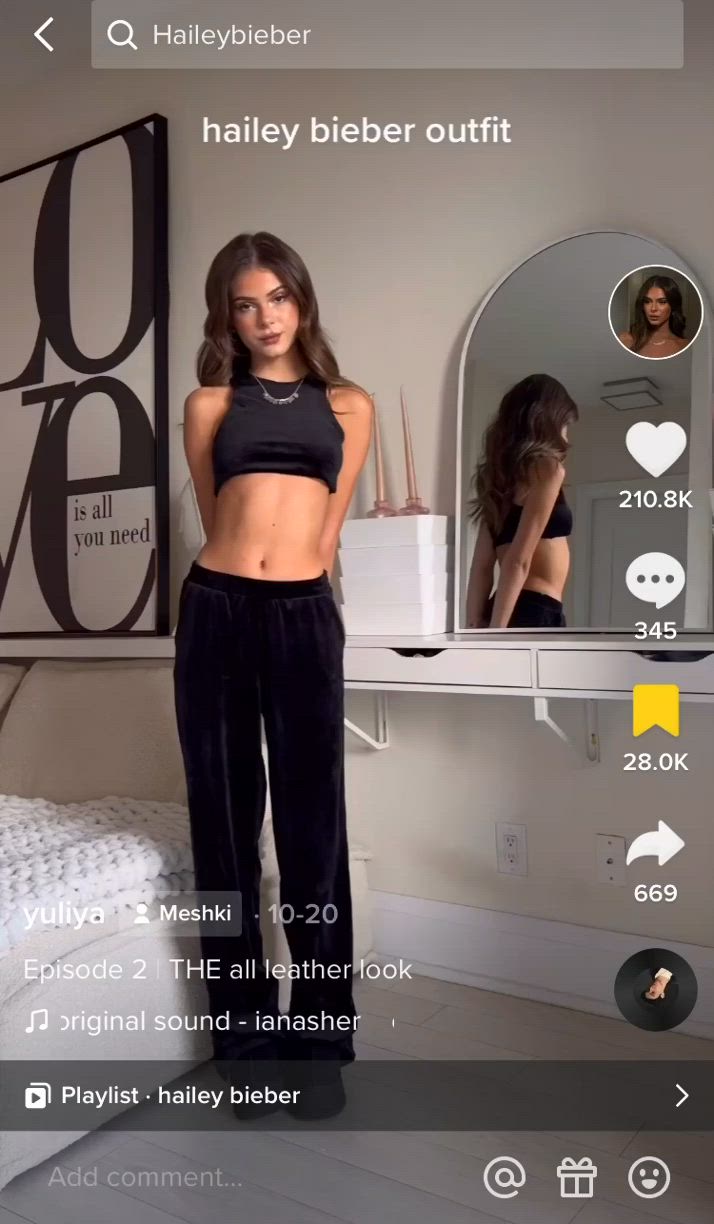Open the hailey bieber playlist row
714x1224 pixels.
point(357,1096)
